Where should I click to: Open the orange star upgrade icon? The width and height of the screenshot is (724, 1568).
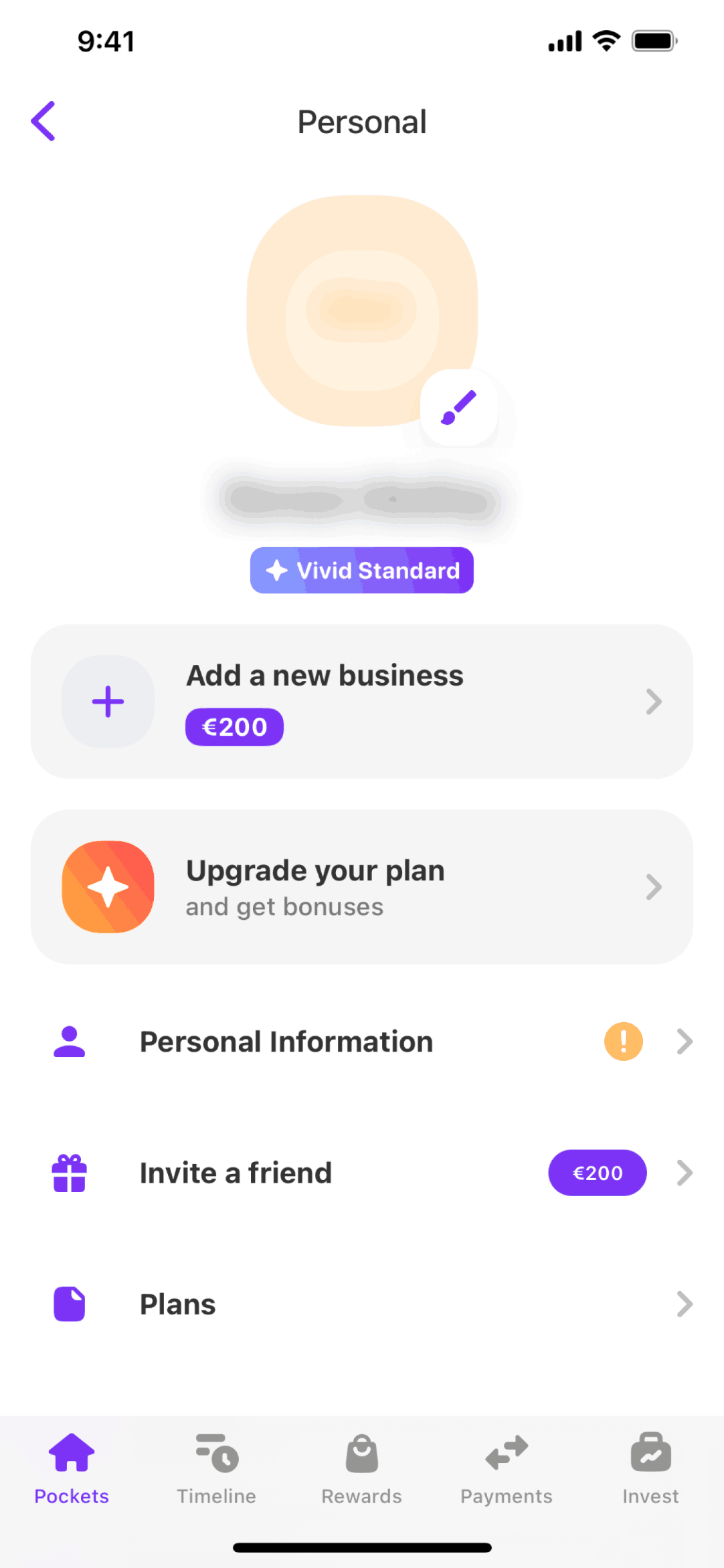[x=107, y=886]
